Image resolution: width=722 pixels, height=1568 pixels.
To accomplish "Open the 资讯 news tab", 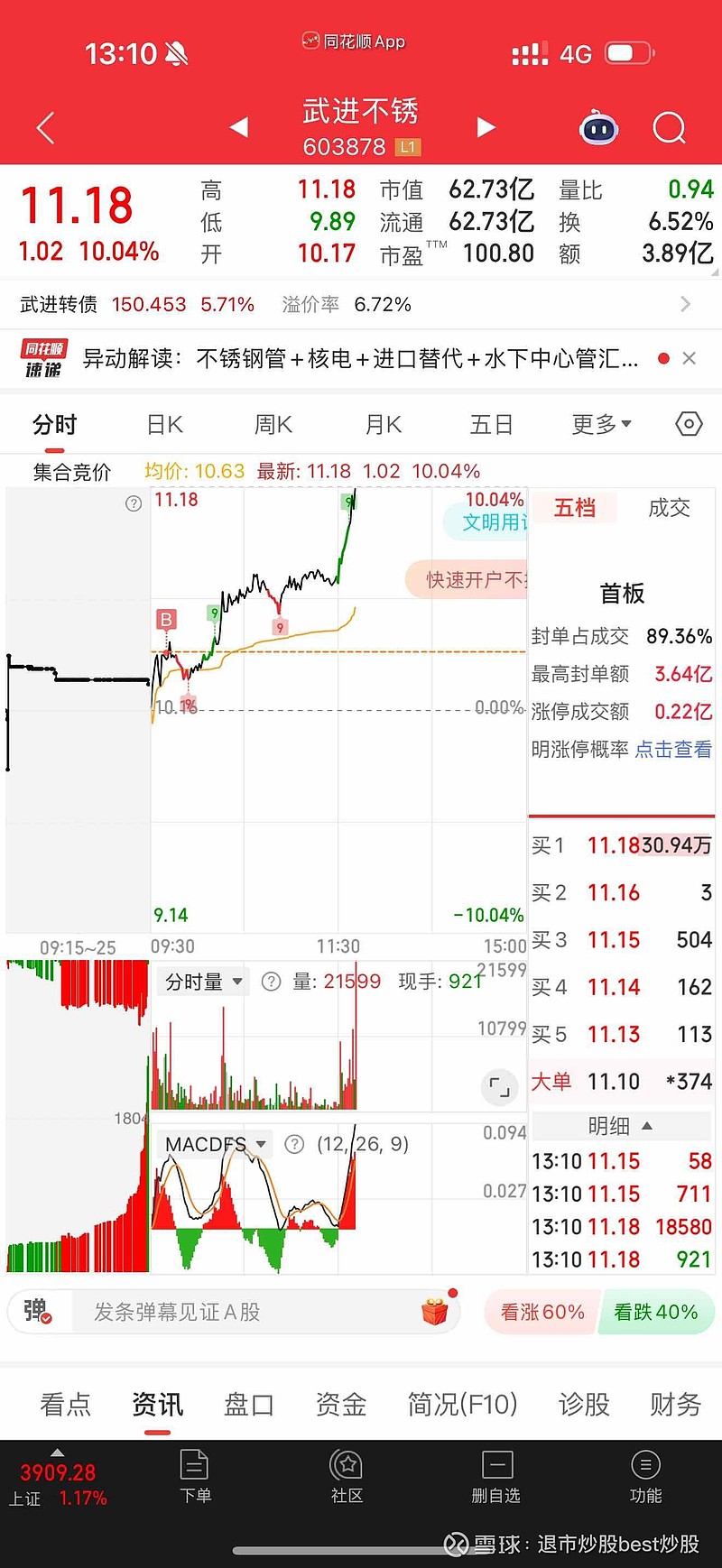I will pos(156,1404).
